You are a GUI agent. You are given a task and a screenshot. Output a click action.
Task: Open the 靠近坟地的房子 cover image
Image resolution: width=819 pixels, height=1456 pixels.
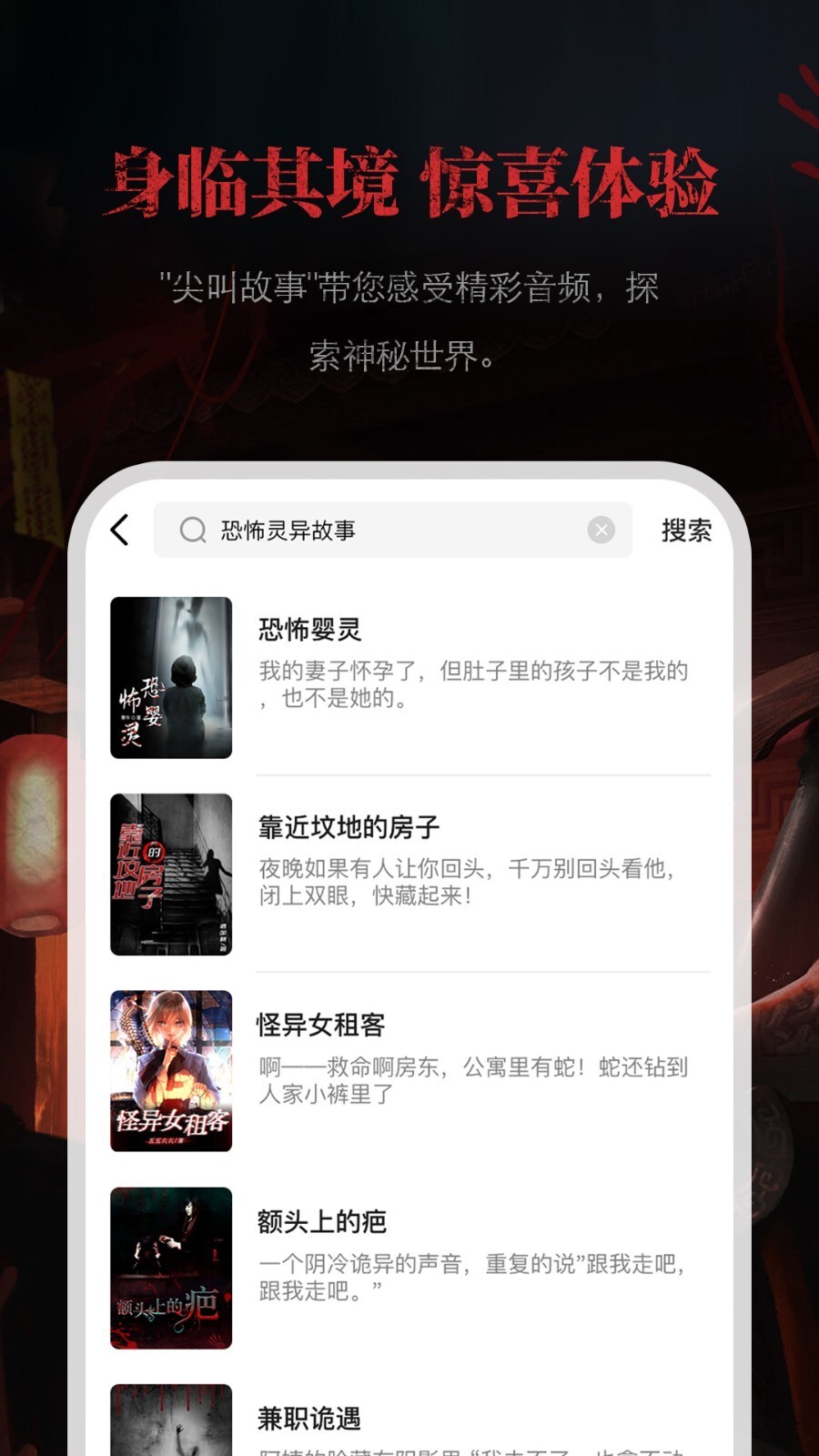(170, 875)
